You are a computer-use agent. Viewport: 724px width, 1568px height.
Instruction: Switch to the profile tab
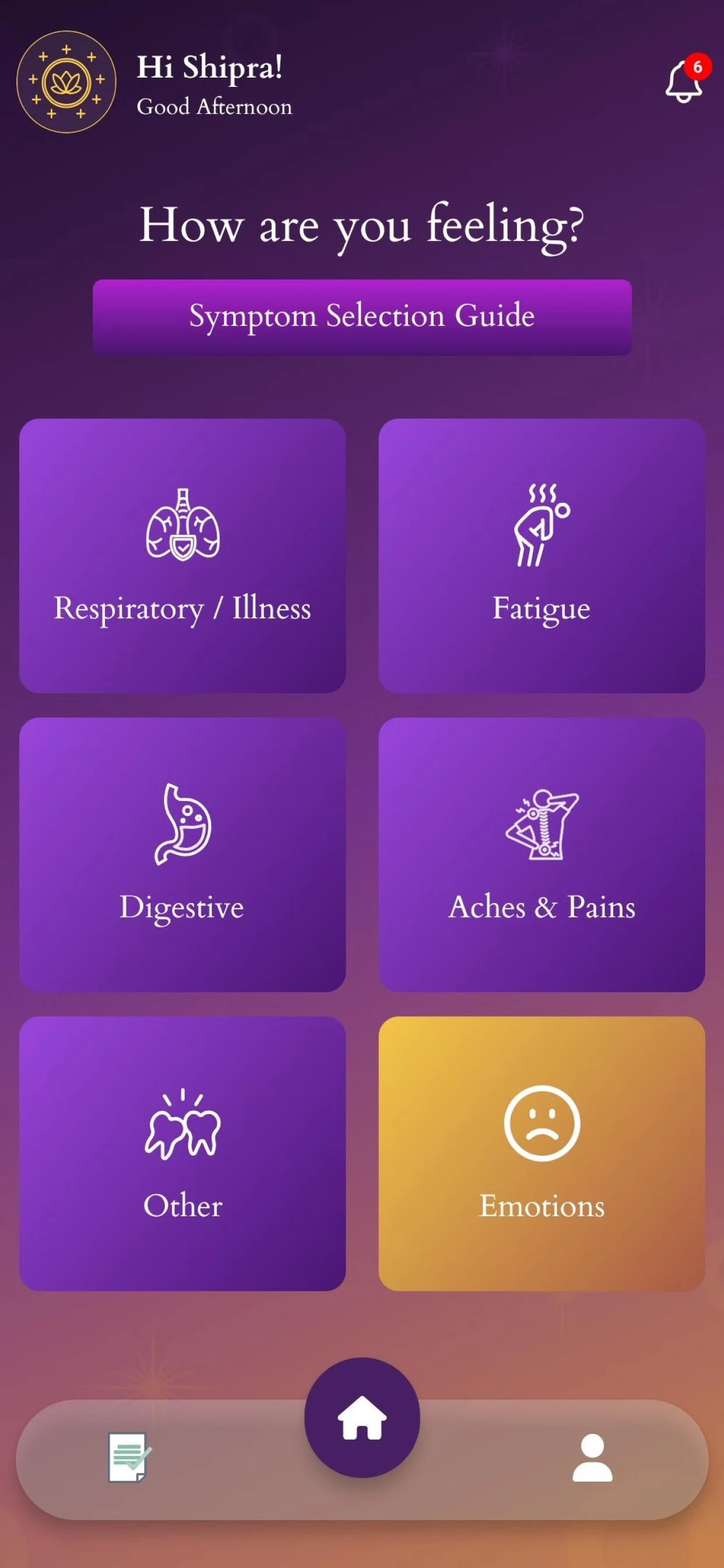pos(592,1457)
